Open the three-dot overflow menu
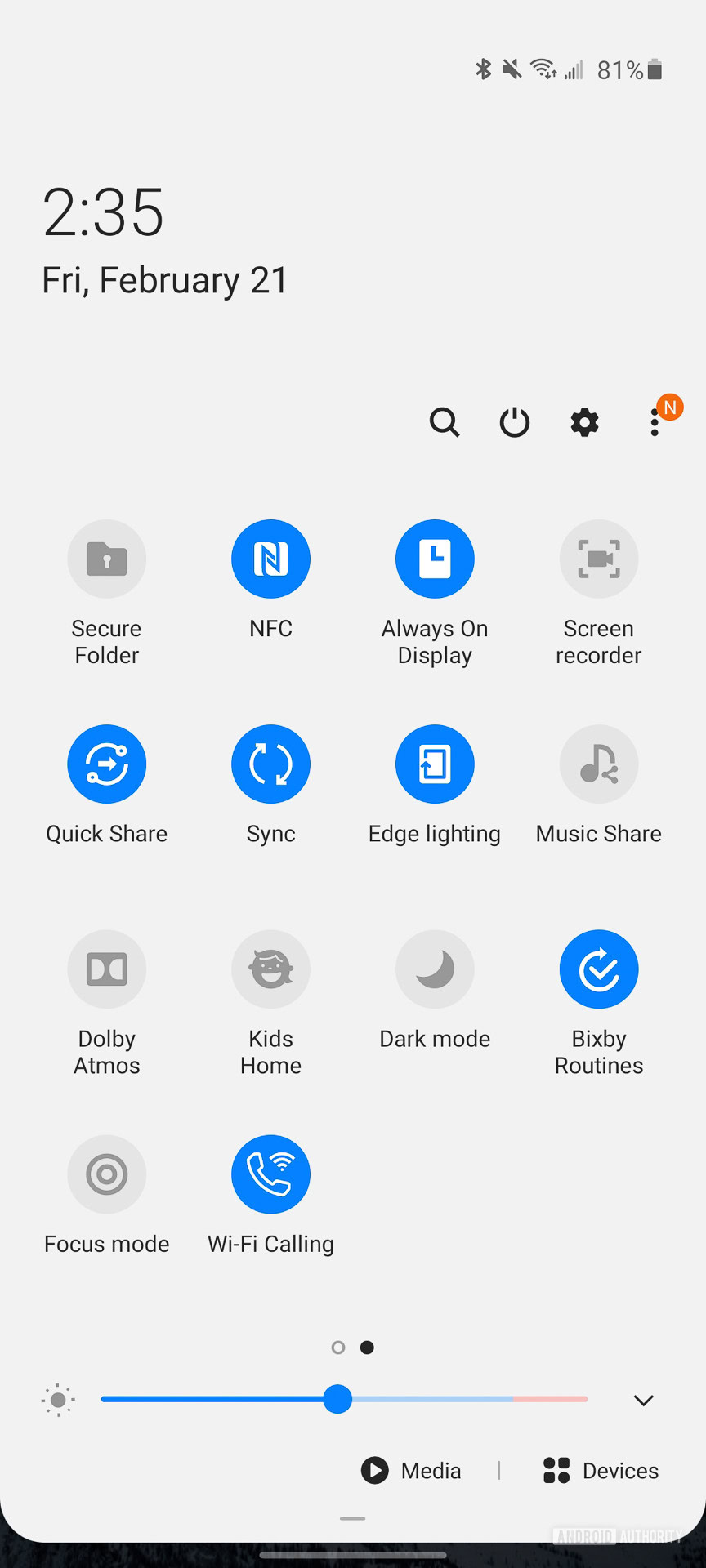 point(655,422)
